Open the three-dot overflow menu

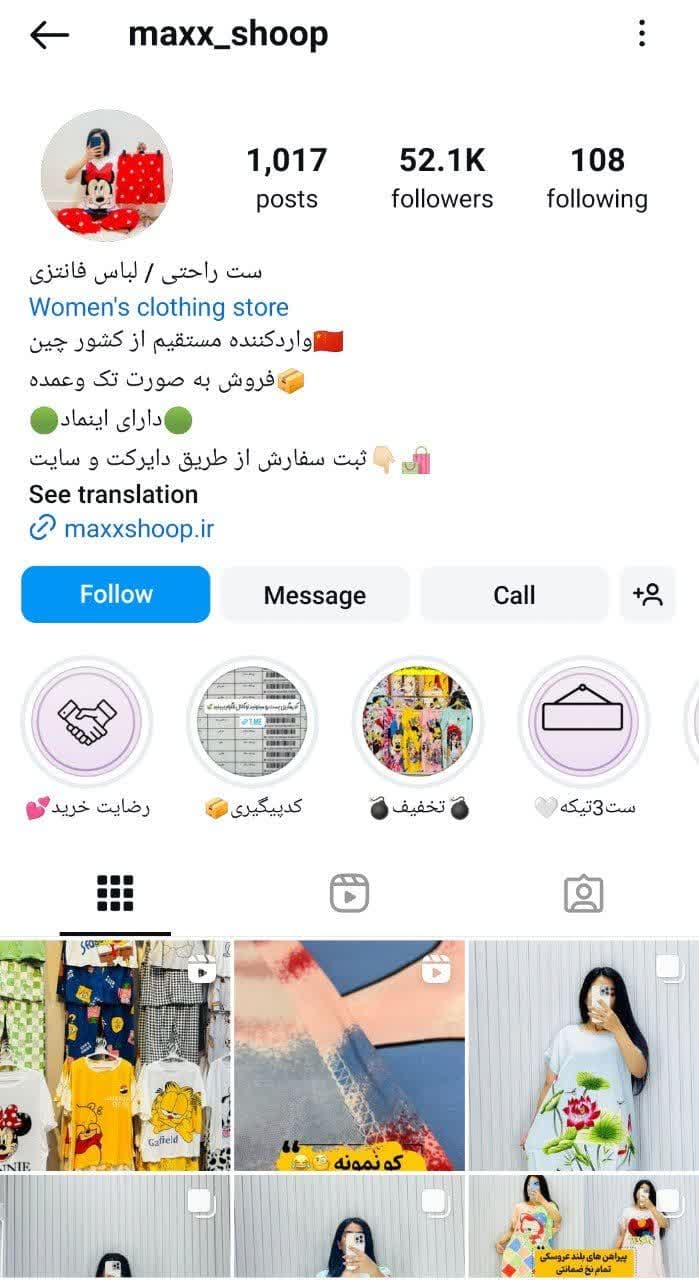[642, 35]
